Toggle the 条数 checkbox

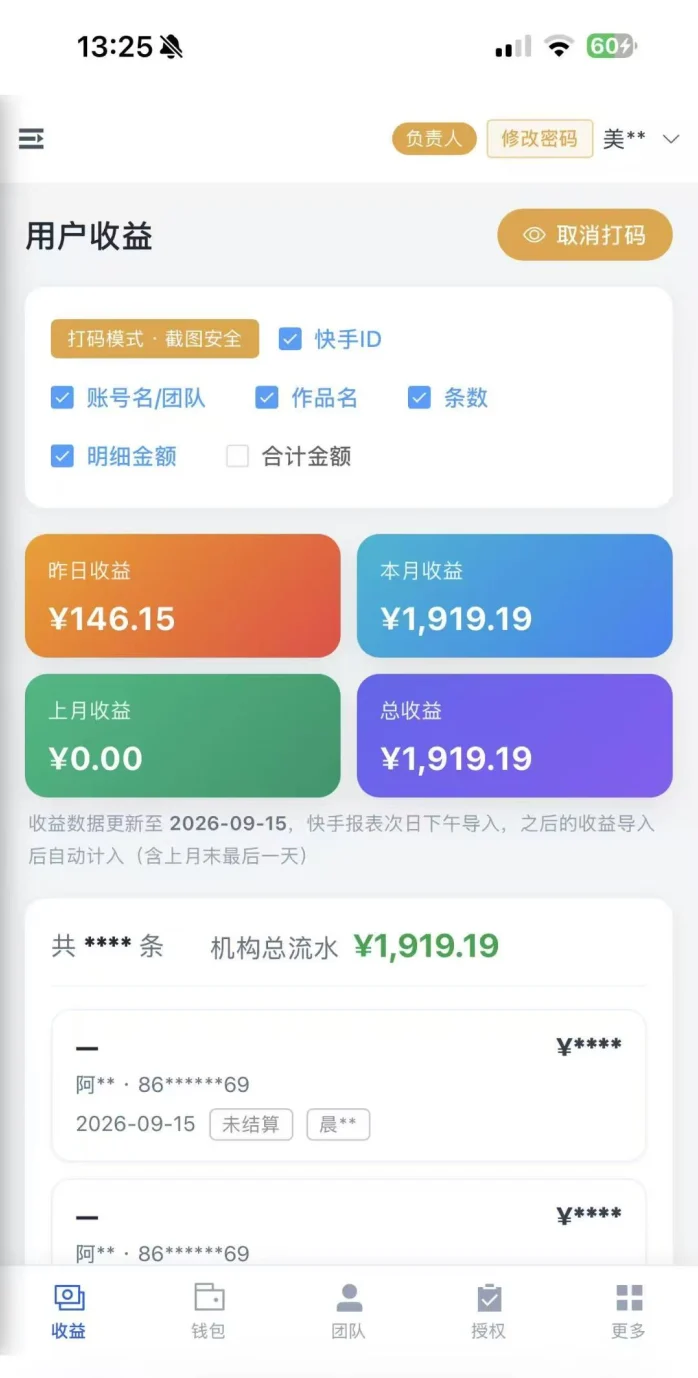tap(419, 398)
